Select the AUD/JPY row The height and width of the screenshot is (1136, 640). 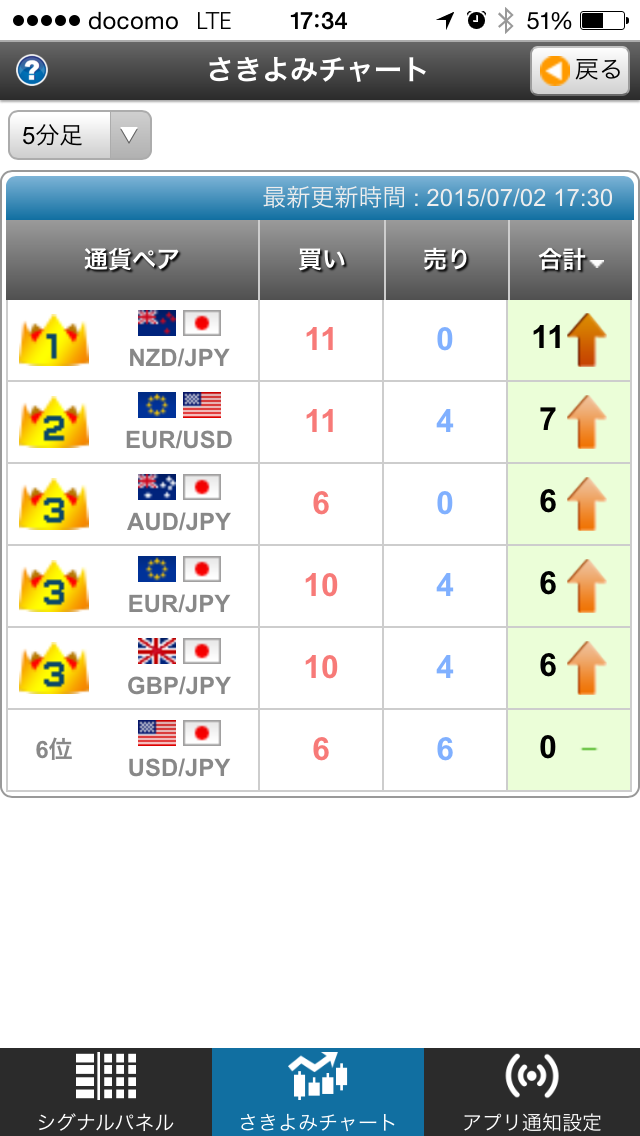pyautogui.click(x=319, y=504)
